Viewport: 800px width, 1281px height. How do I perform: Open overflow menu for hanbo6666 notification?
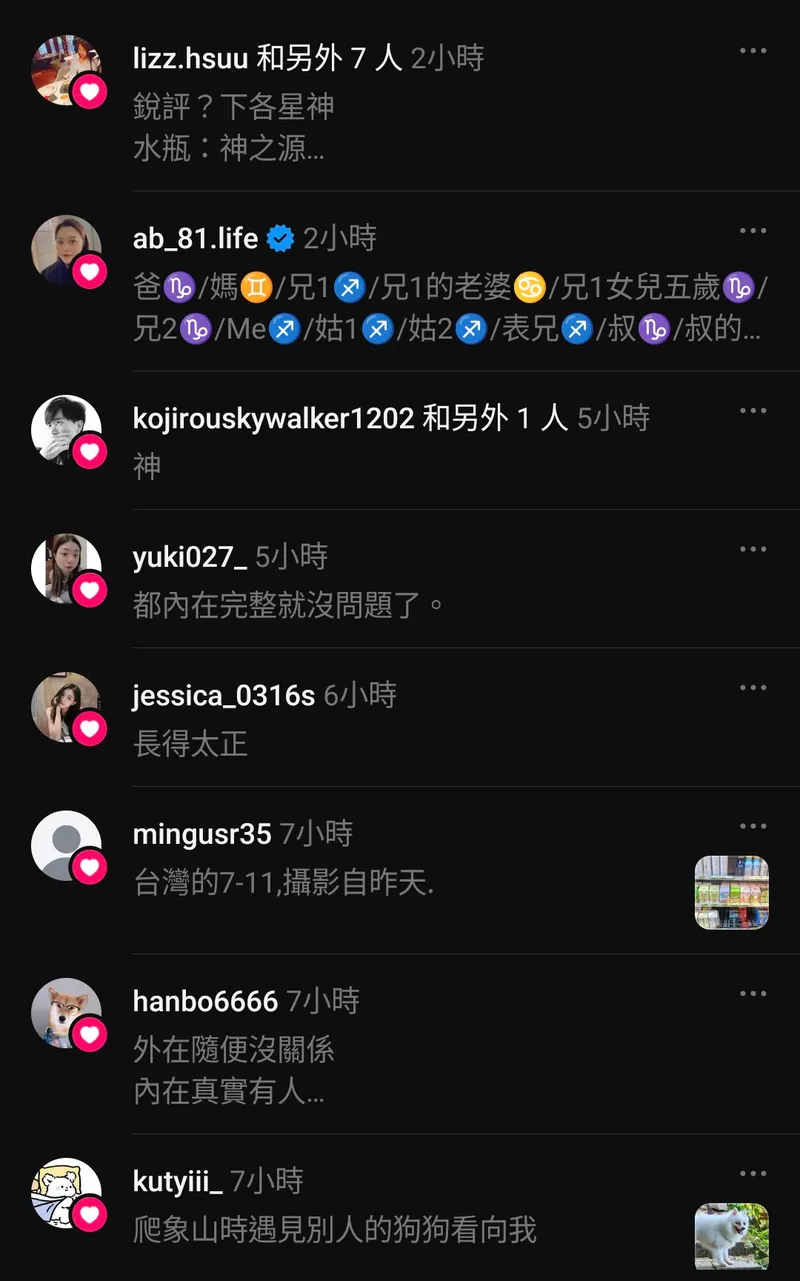pyautogui.click(x=753, y=994)
